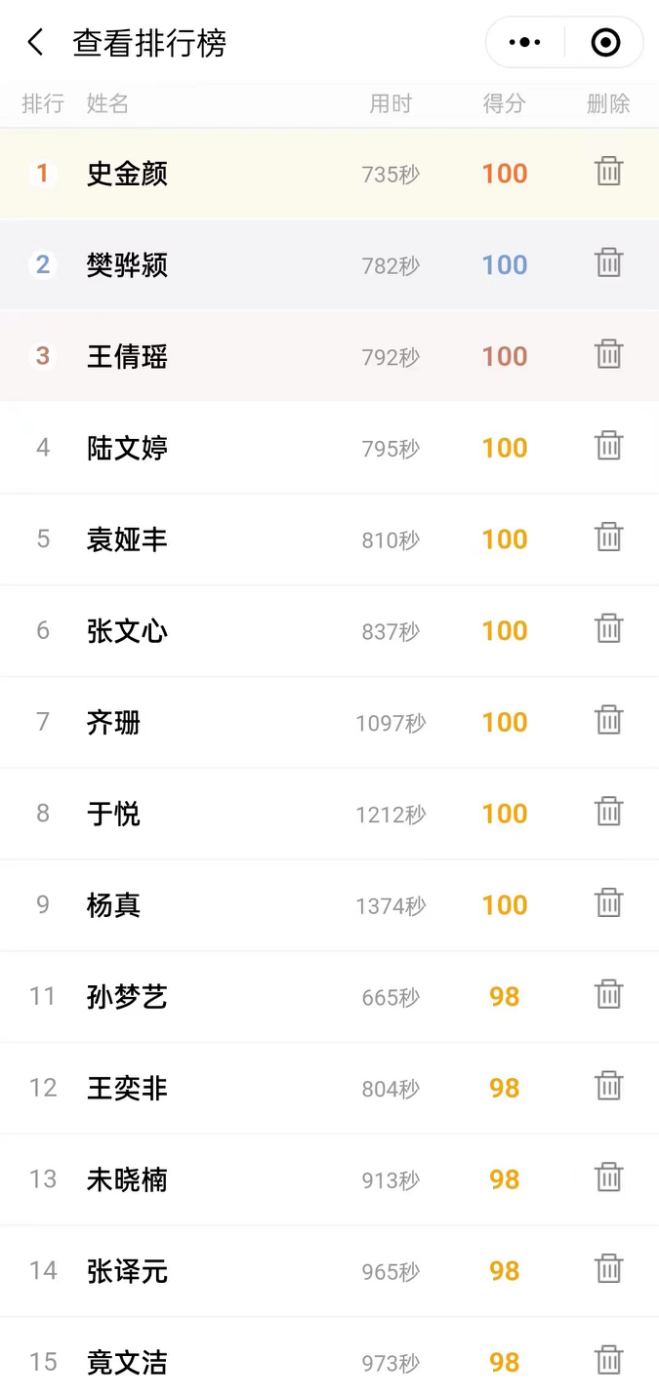
Task: Delete 张译元's score record
Action: [609, 1269]
